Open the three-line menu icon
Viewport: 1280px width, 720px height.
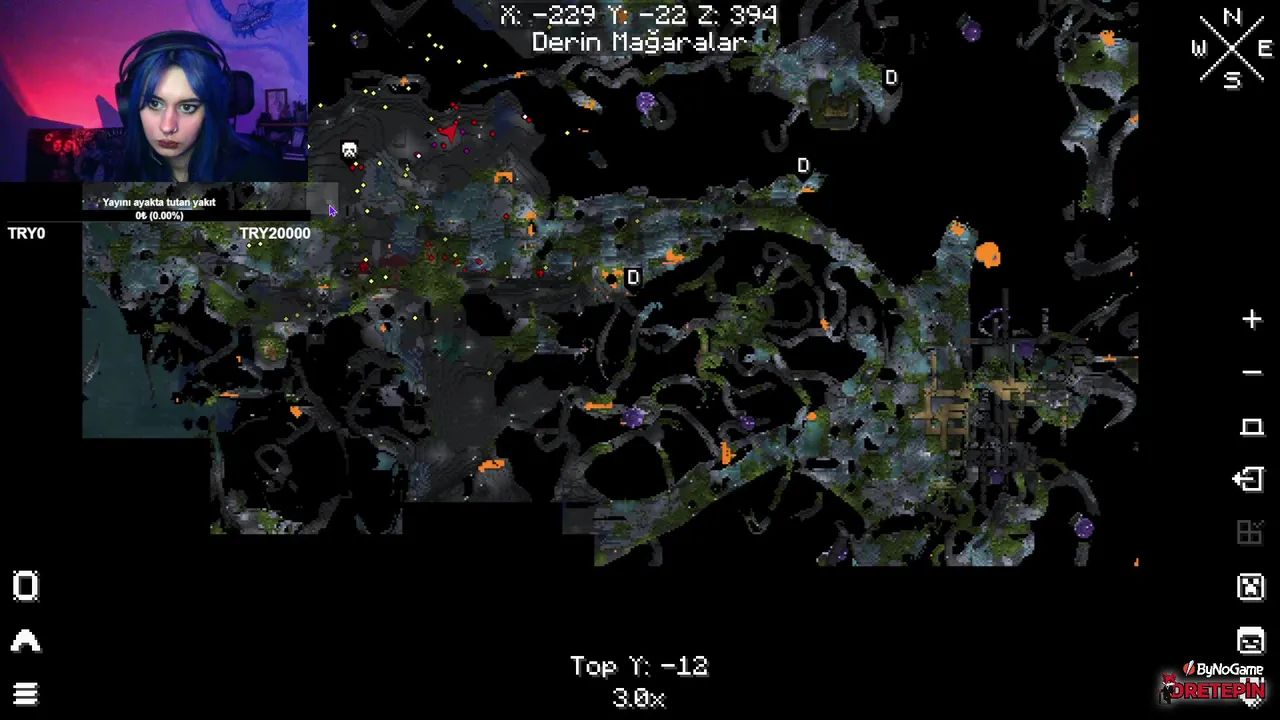(26, 693)
